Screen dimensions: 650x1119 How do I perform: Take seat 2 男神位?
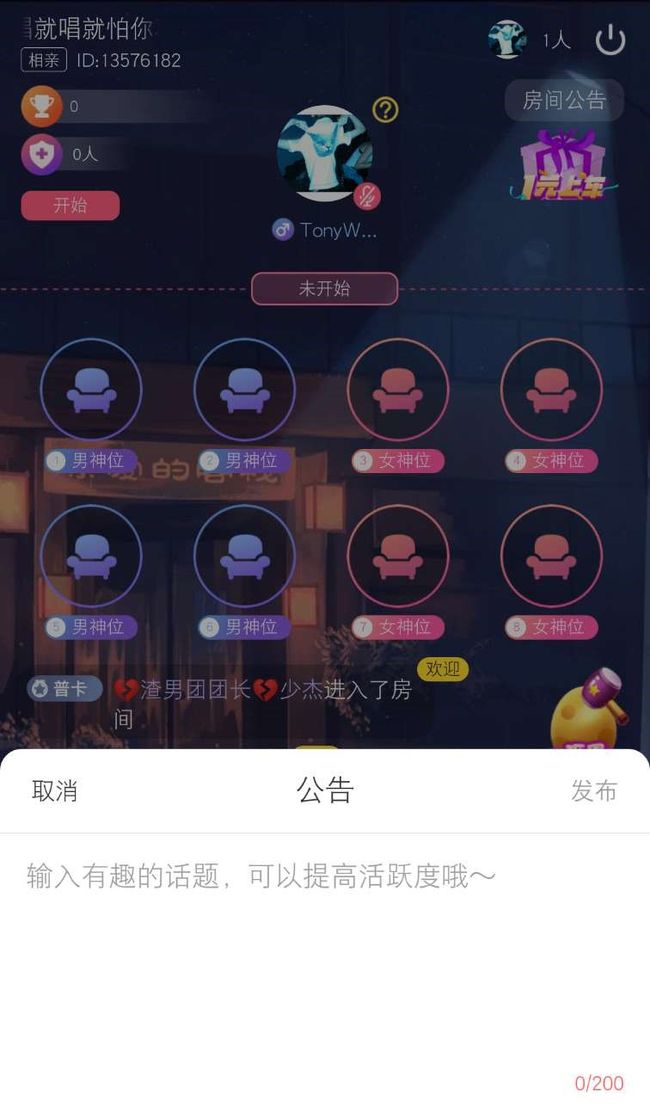click(x=244, y=390)
